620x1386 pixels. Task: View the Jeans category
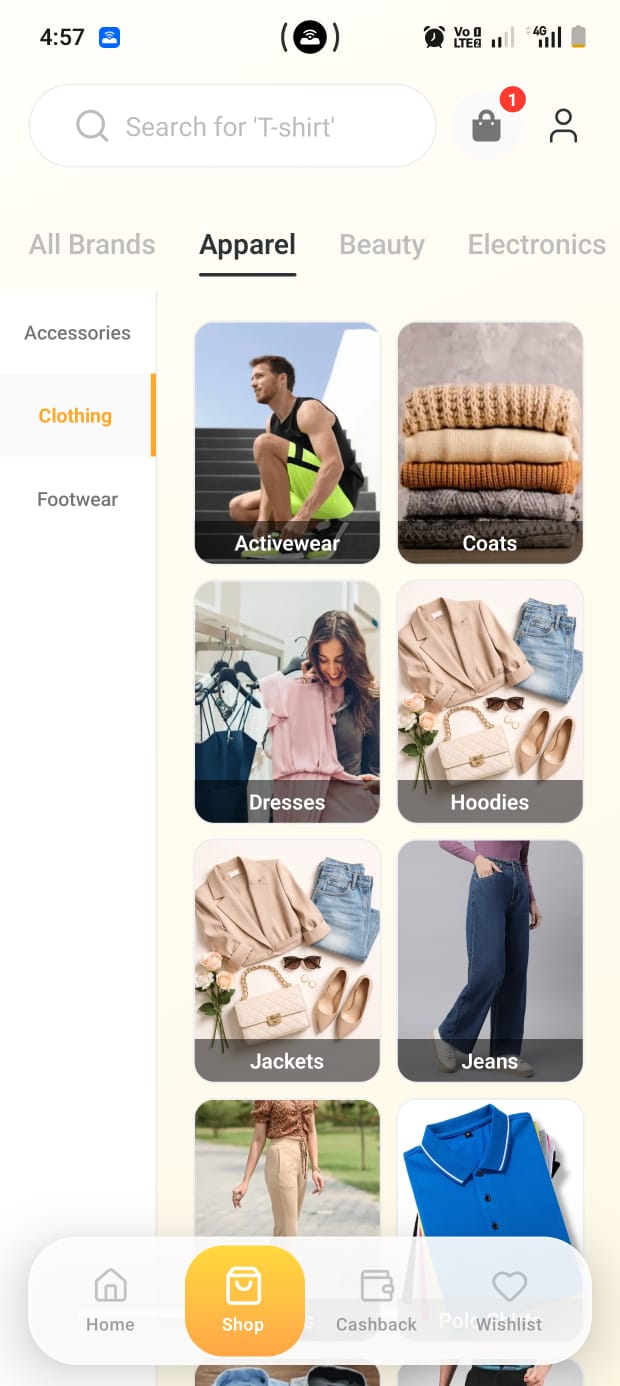(x=490, y=960)
